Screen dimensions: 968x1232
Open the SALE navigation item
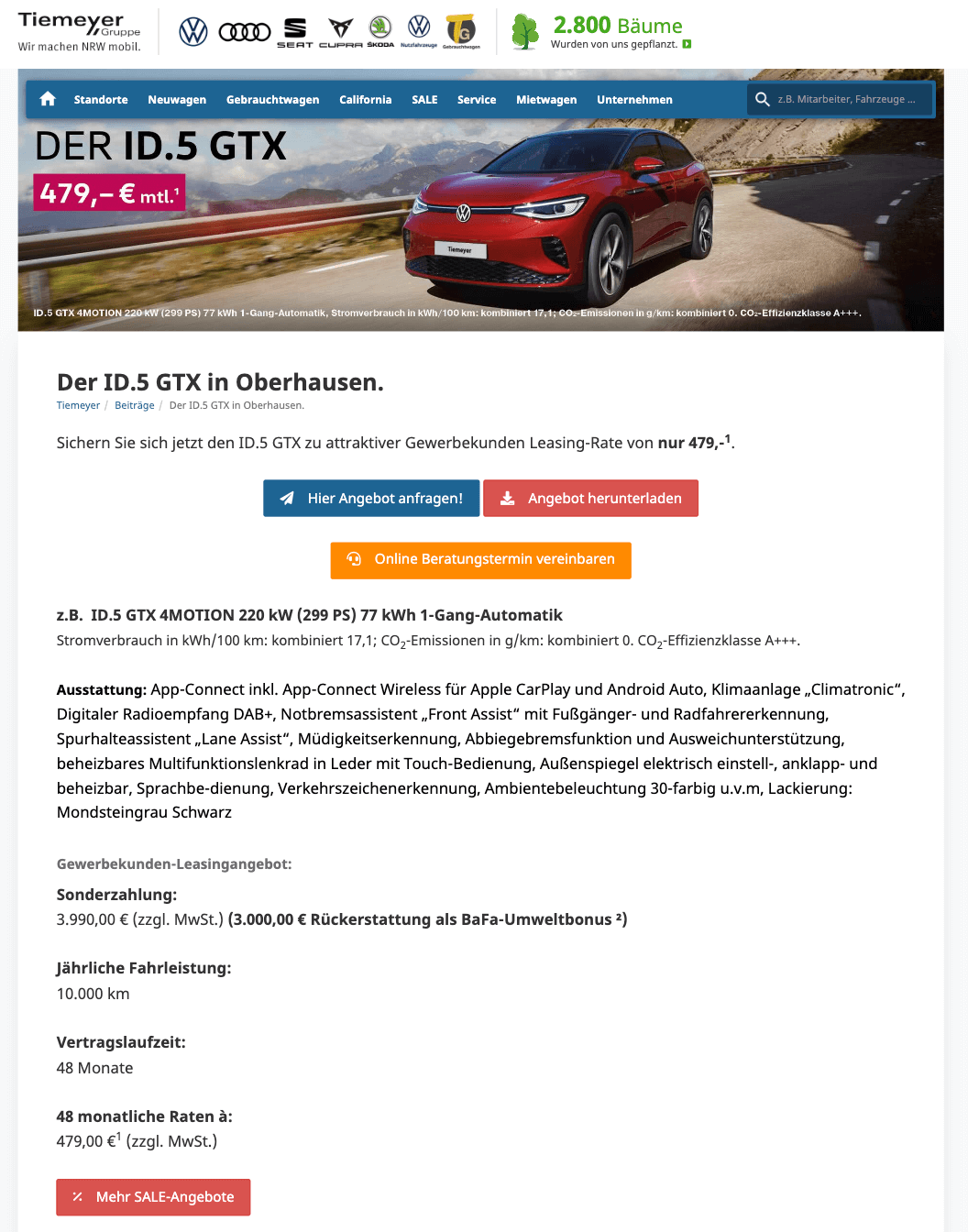pyautogui.click(x=424, y=100)
